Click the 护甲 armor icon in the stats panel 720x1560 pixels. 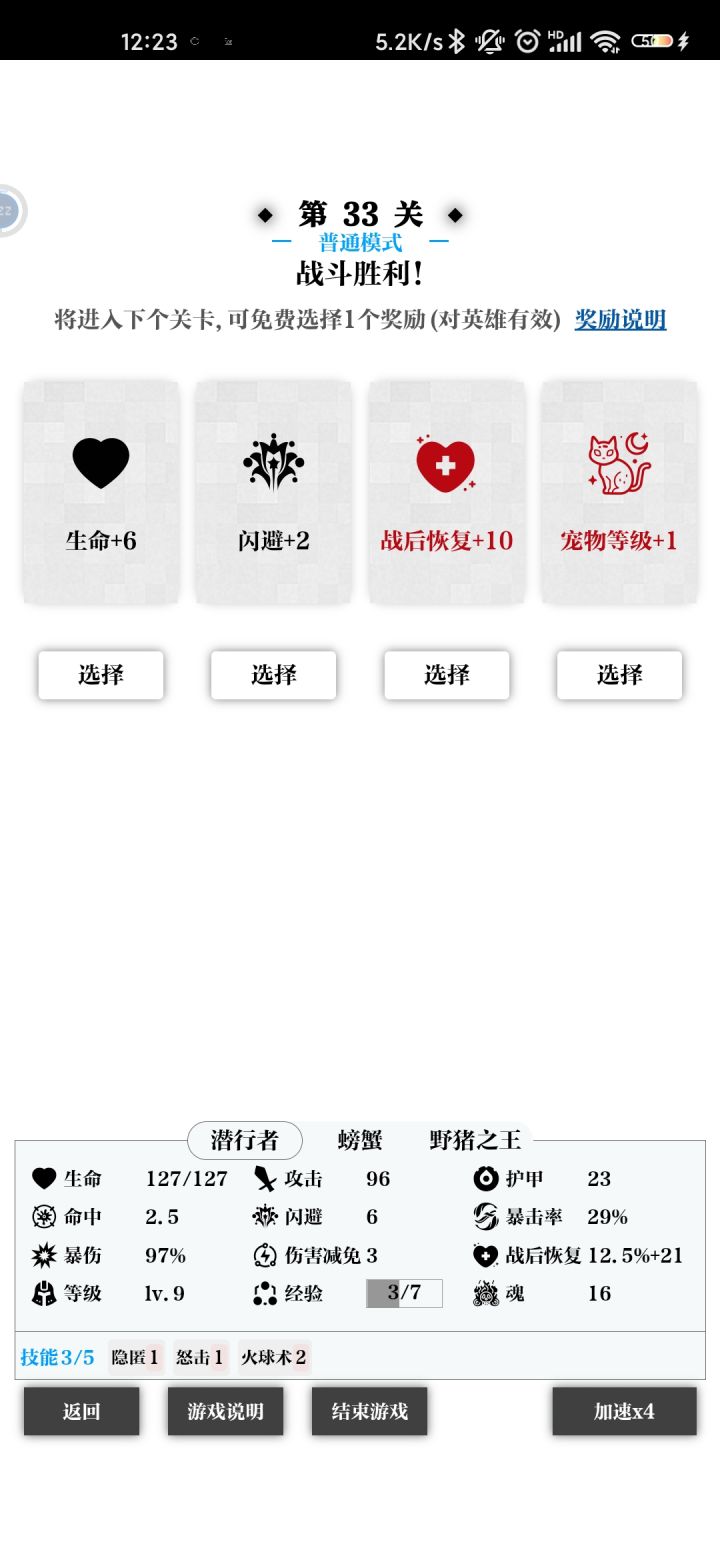483,1179
